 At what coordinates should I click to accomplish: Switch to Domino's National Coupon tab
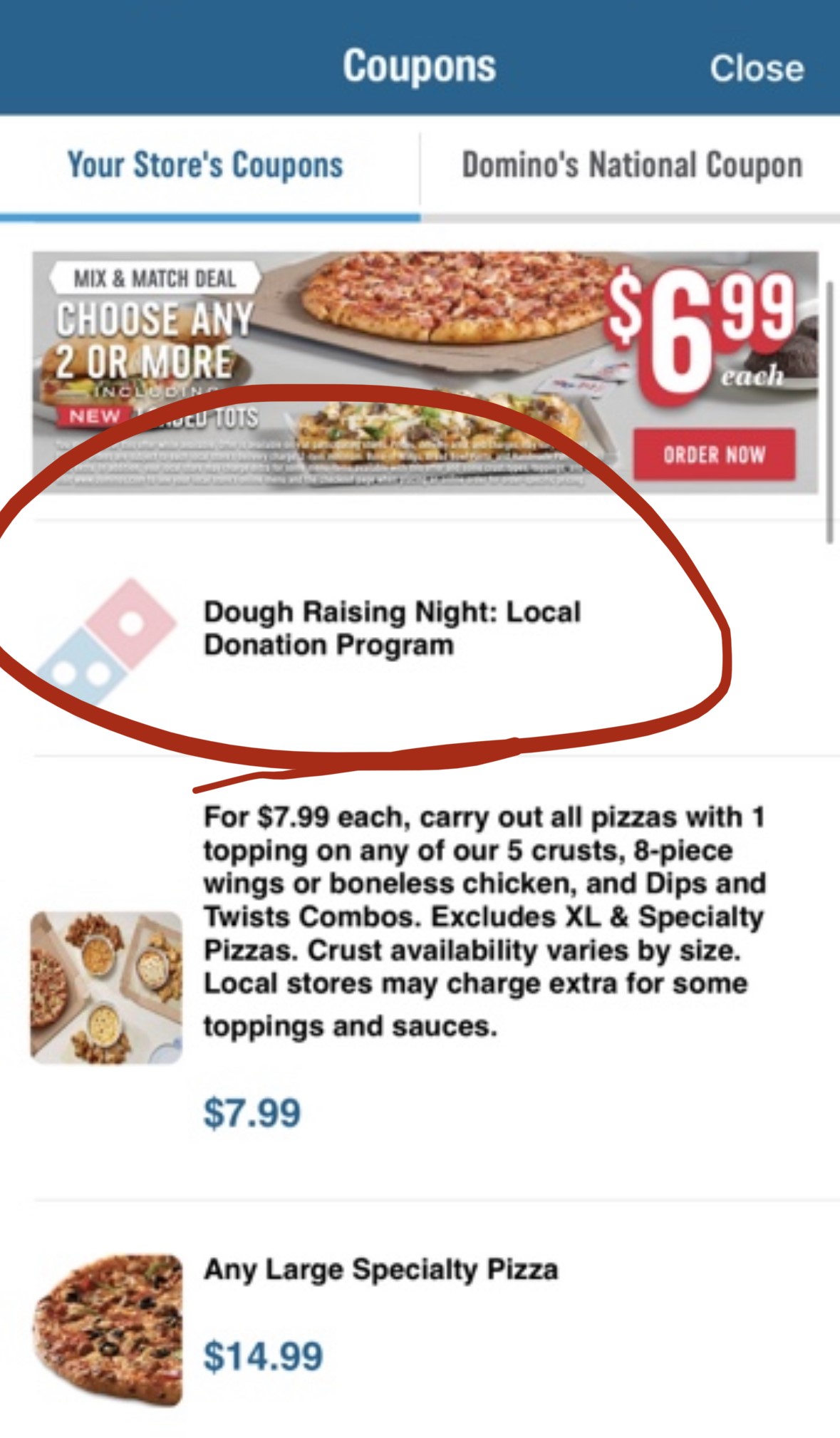tap(631, 165)
